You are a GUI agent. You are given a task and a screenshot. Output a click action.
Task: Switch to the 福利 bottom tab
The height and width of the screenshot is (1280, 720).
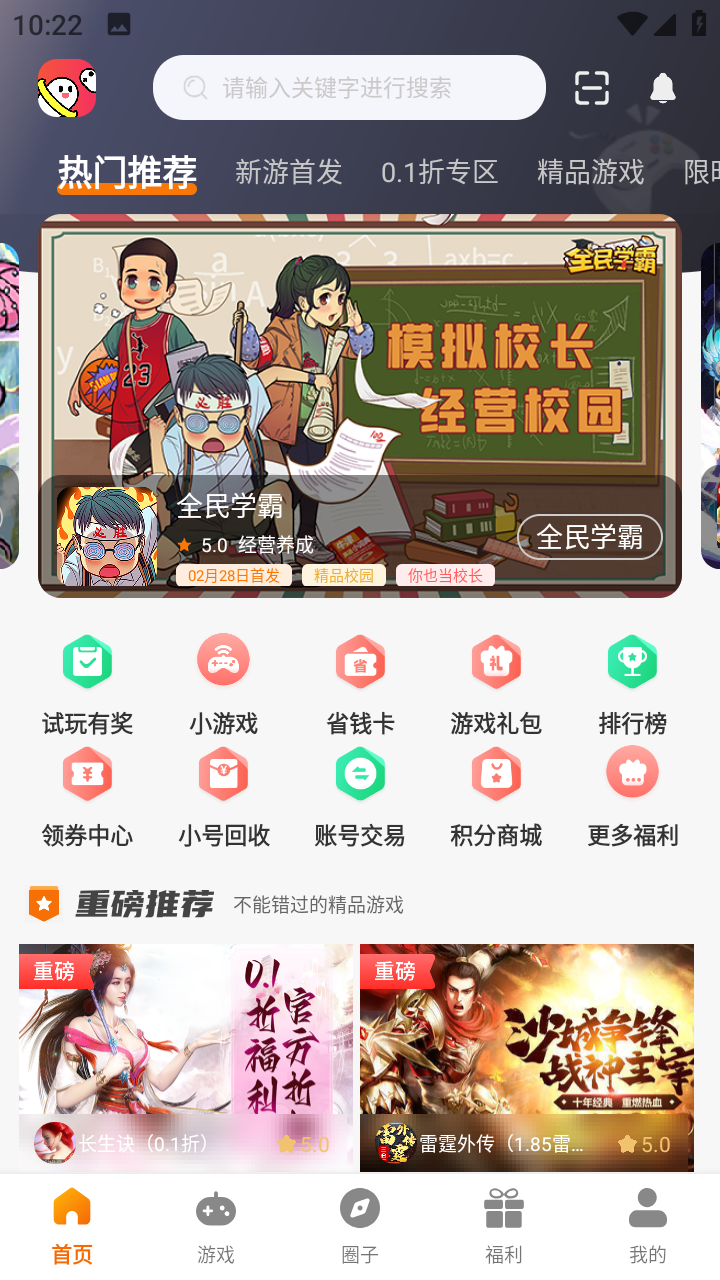pos(504,1226)
